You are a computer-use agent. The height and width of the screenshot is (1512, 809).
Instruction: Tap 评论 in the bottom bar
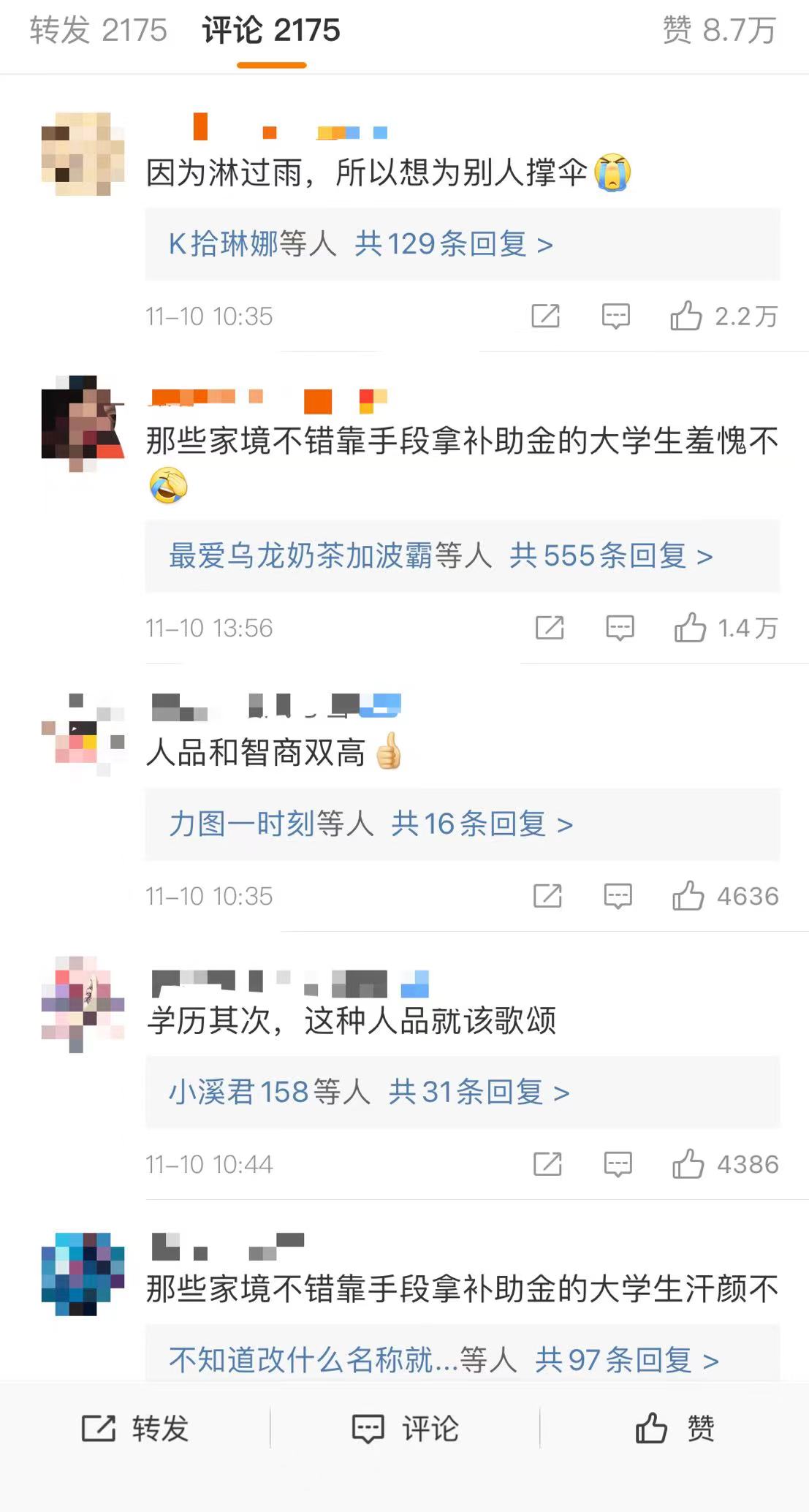(405, 1428)
